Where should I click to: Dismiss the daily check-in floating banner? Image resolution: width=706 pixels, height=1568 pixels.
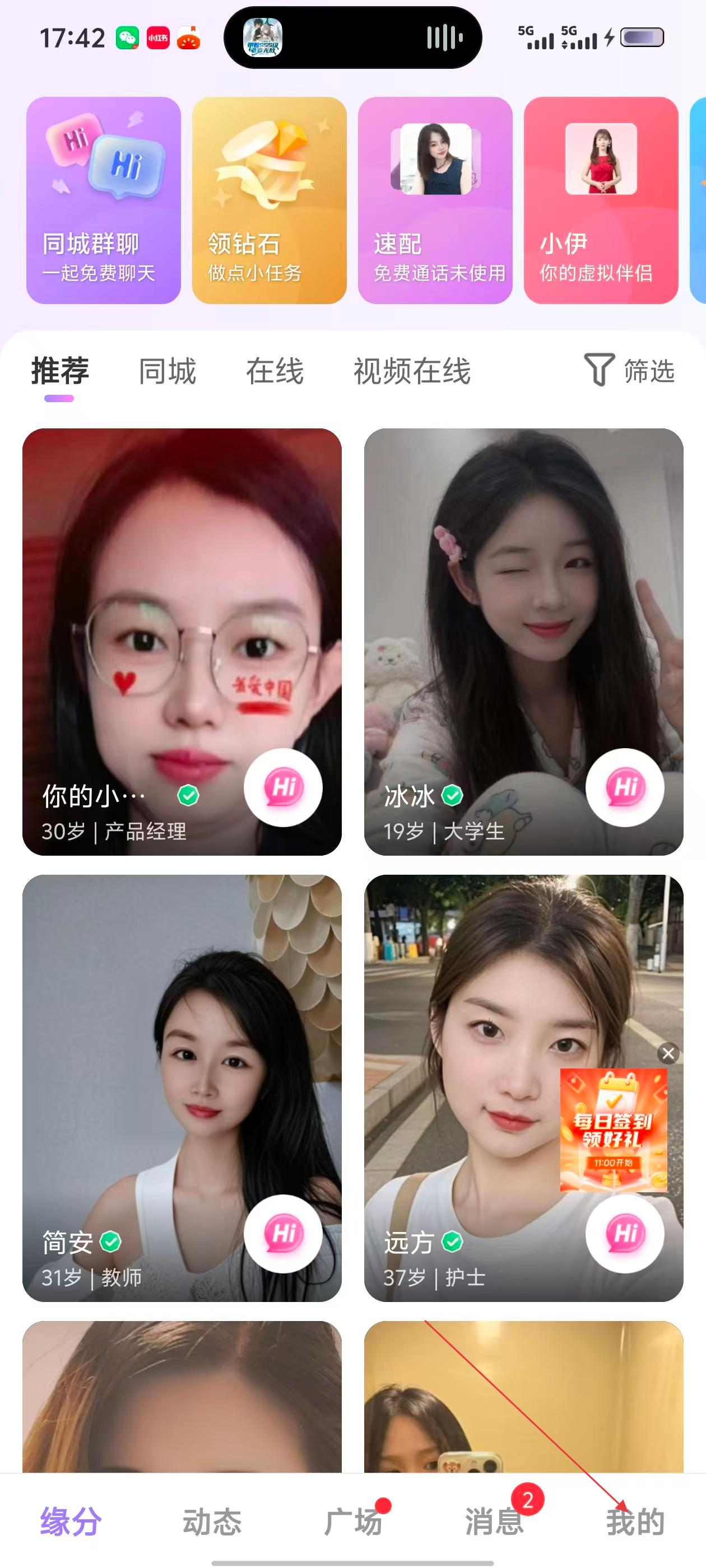coord(668,1054)
